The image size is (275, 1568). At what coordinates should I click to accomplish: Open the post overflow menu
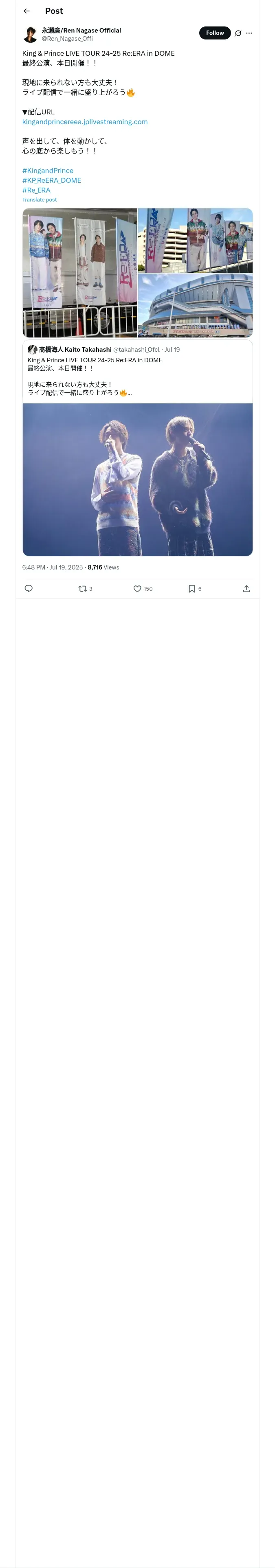tap(249, 33)
